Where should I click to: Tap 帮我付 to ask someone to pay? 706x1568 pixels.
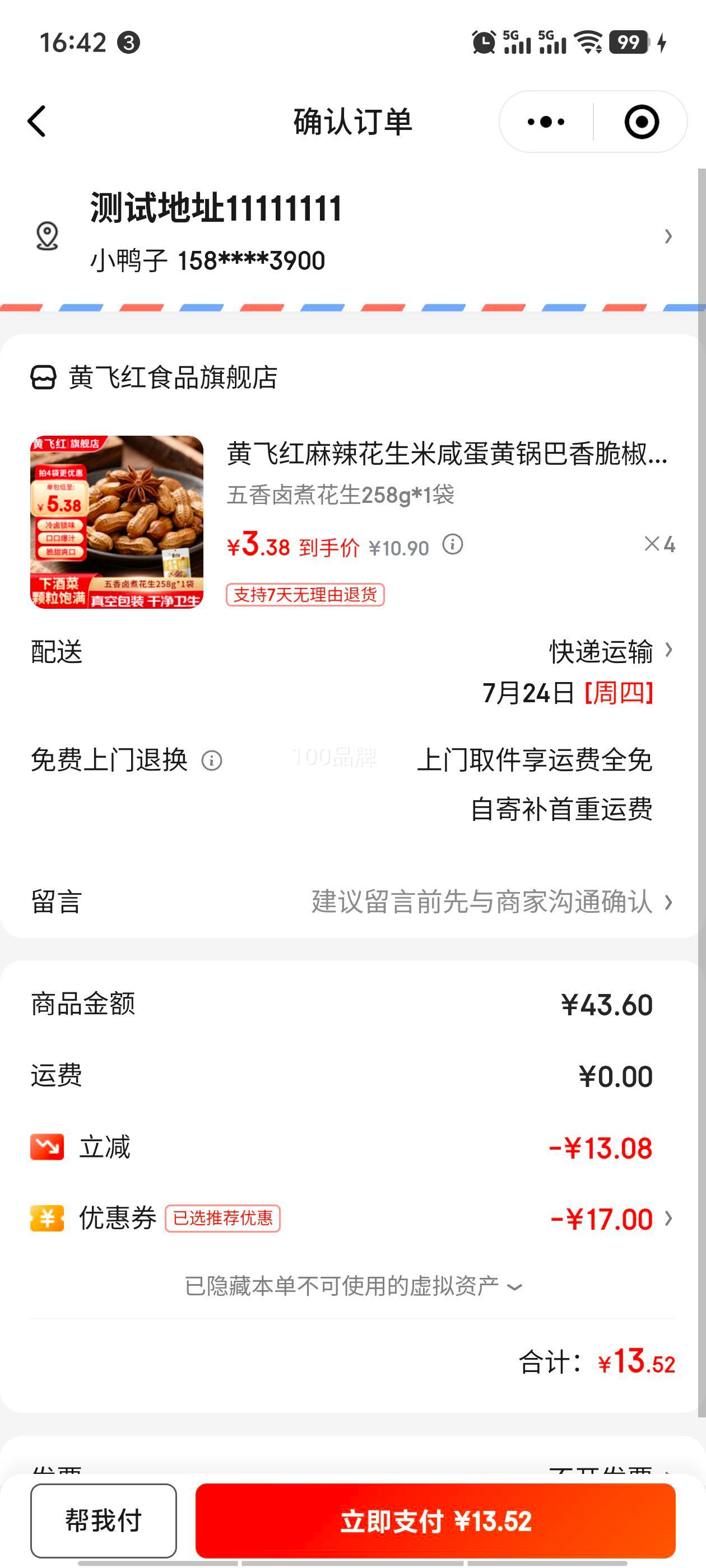pyautogui.click(x=104, y=1520)
